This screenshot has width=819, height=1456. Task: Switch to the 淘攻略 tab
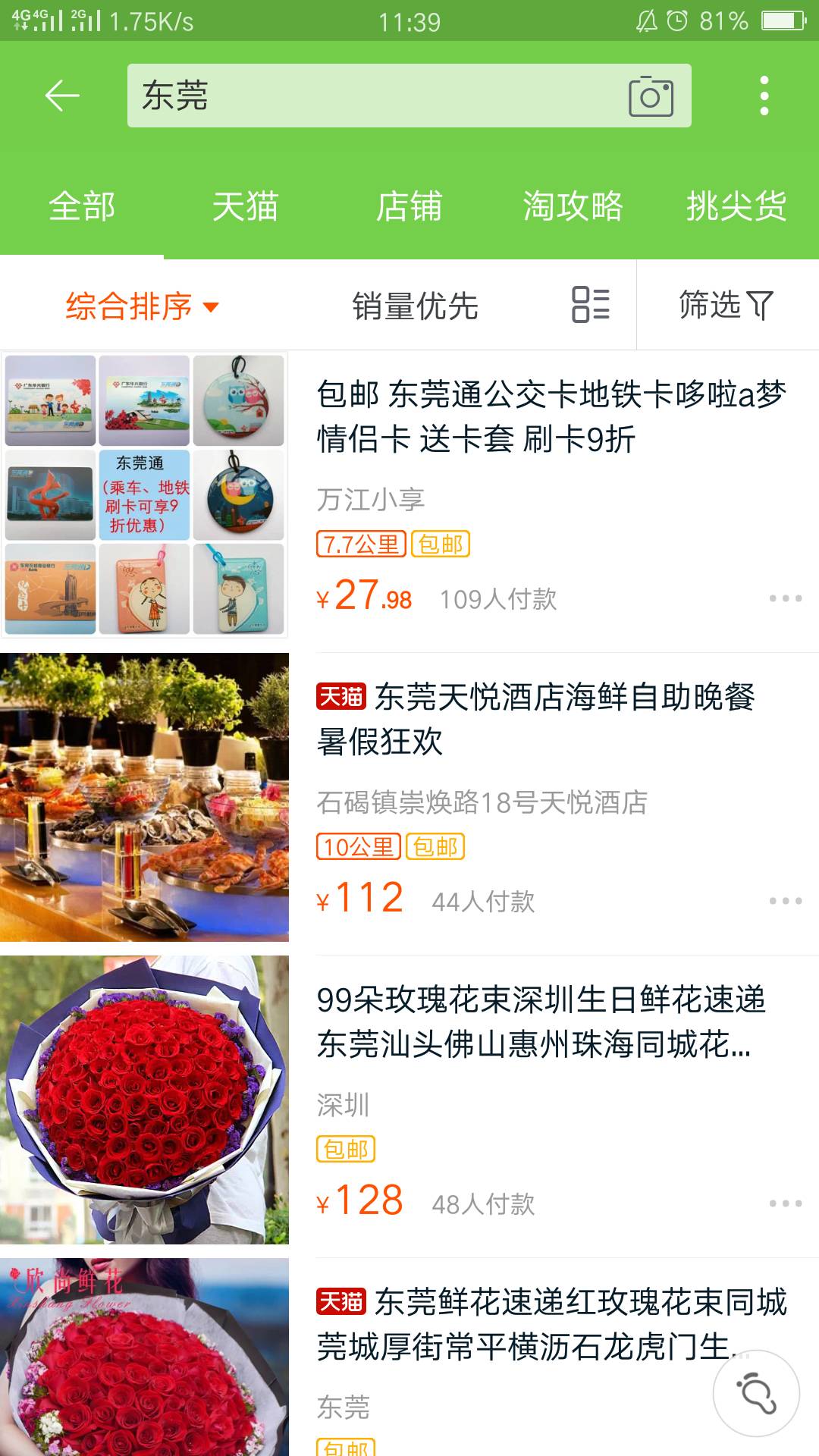click(x=573, y=206)
